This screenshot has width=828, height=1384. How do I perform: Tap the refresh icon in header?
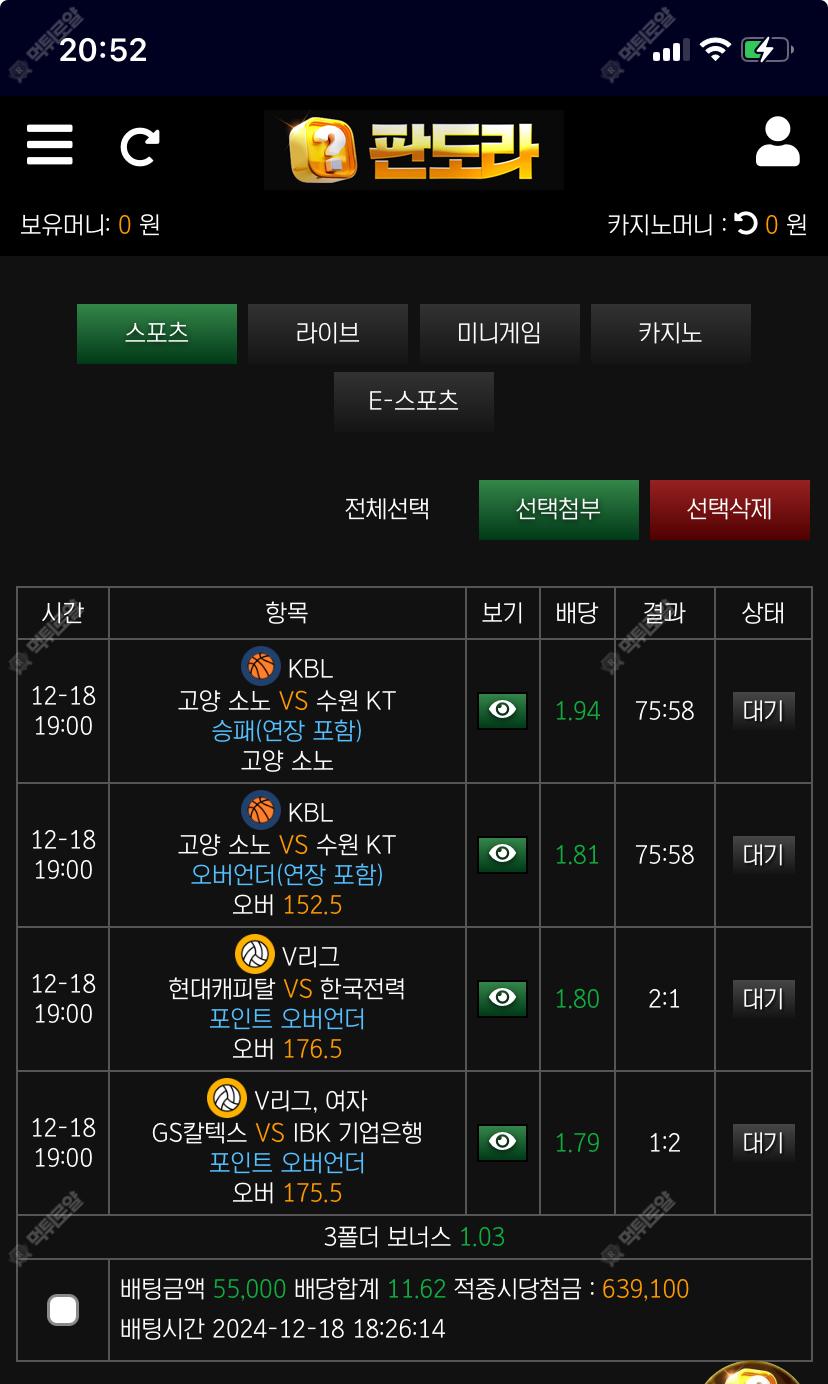pos(140,147)
